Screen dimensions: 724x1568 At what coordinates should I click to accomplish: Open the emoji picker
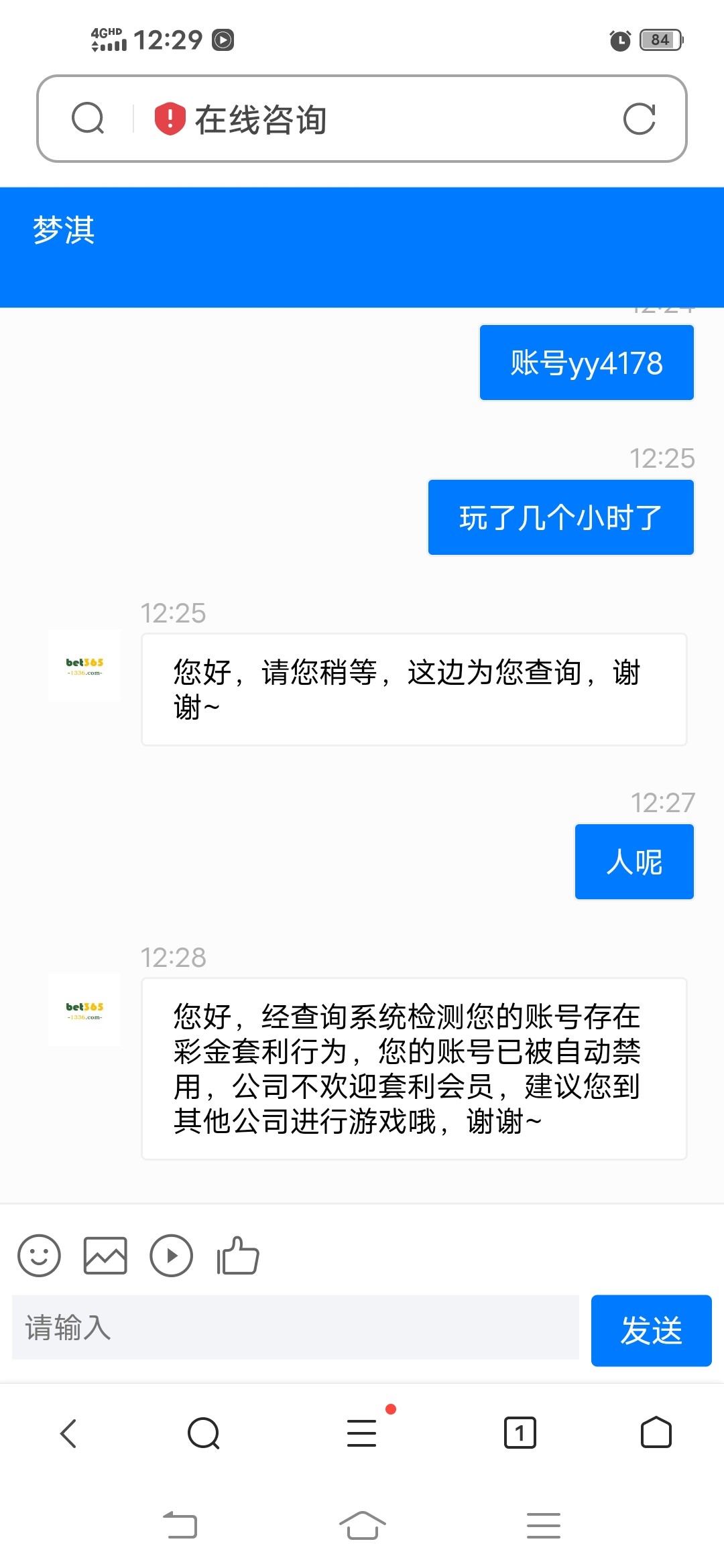[39, 1255]
